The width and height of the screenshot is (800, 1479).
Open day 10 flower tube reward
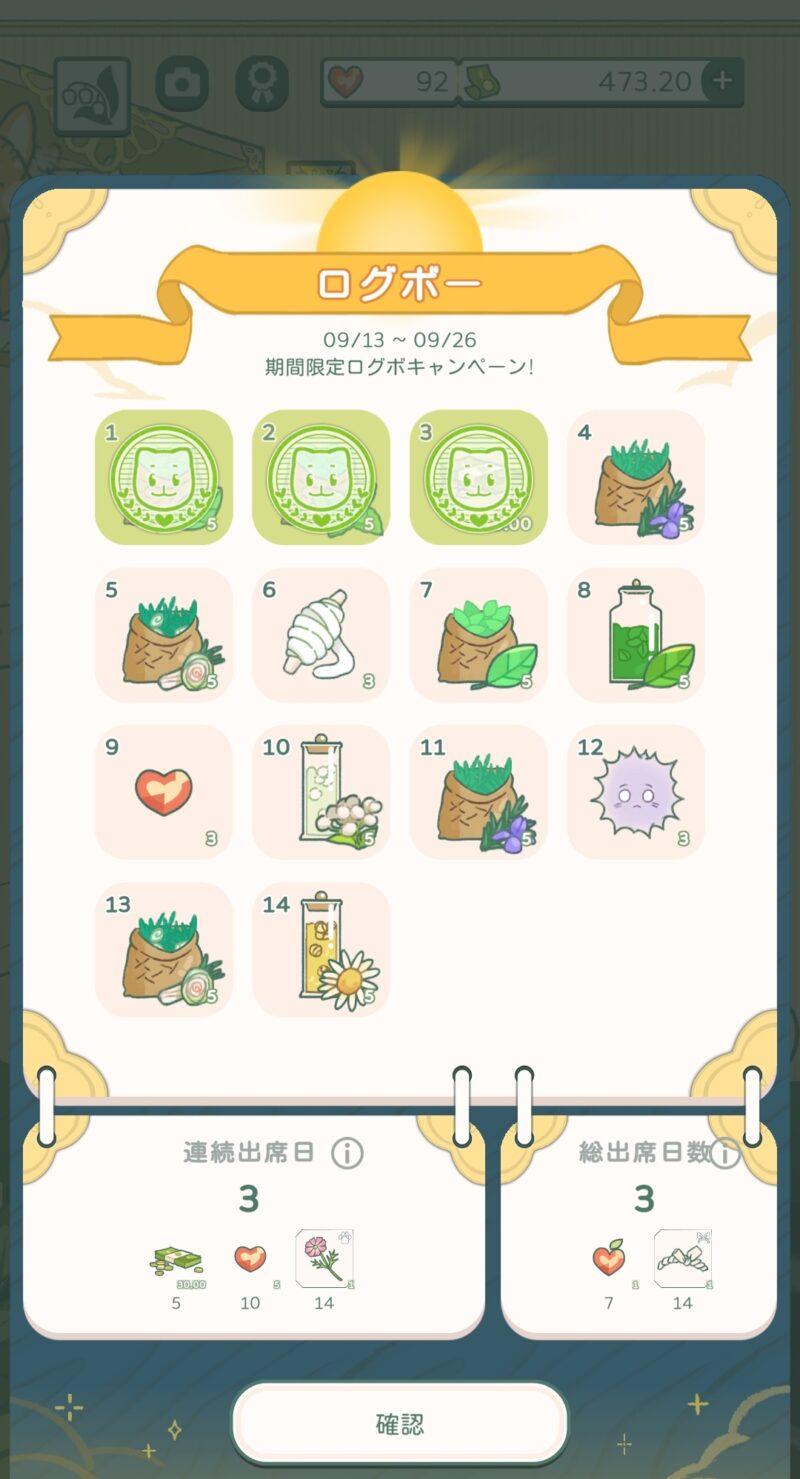click(x=321, y=792)
